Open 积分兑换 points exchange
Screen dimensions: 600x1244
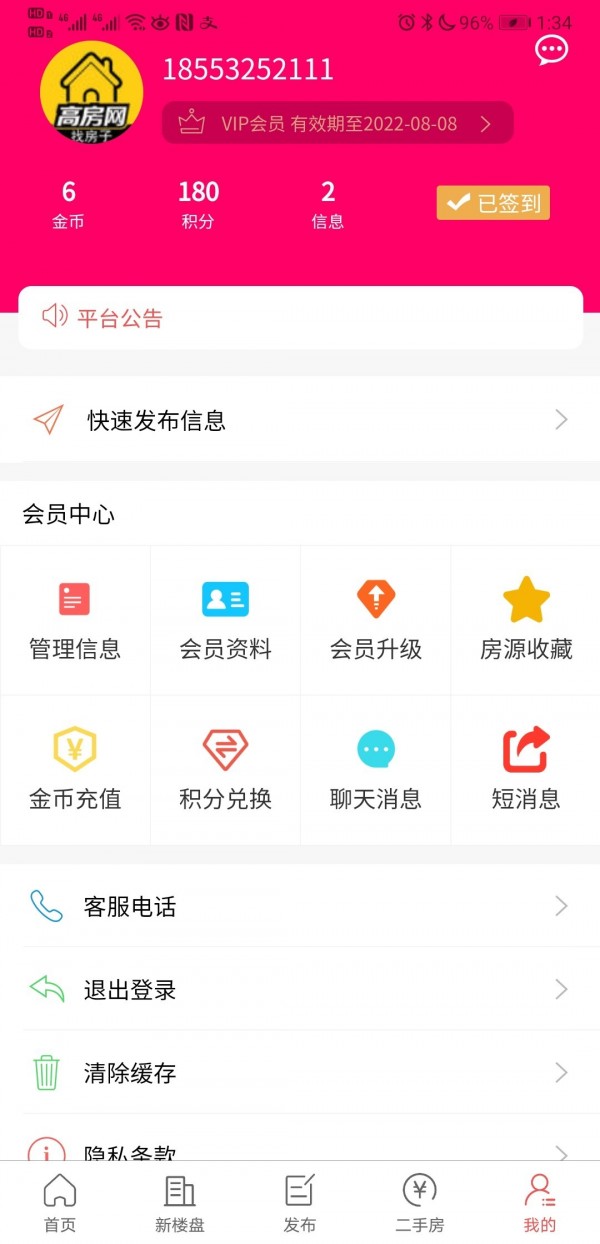pos(225,770)
